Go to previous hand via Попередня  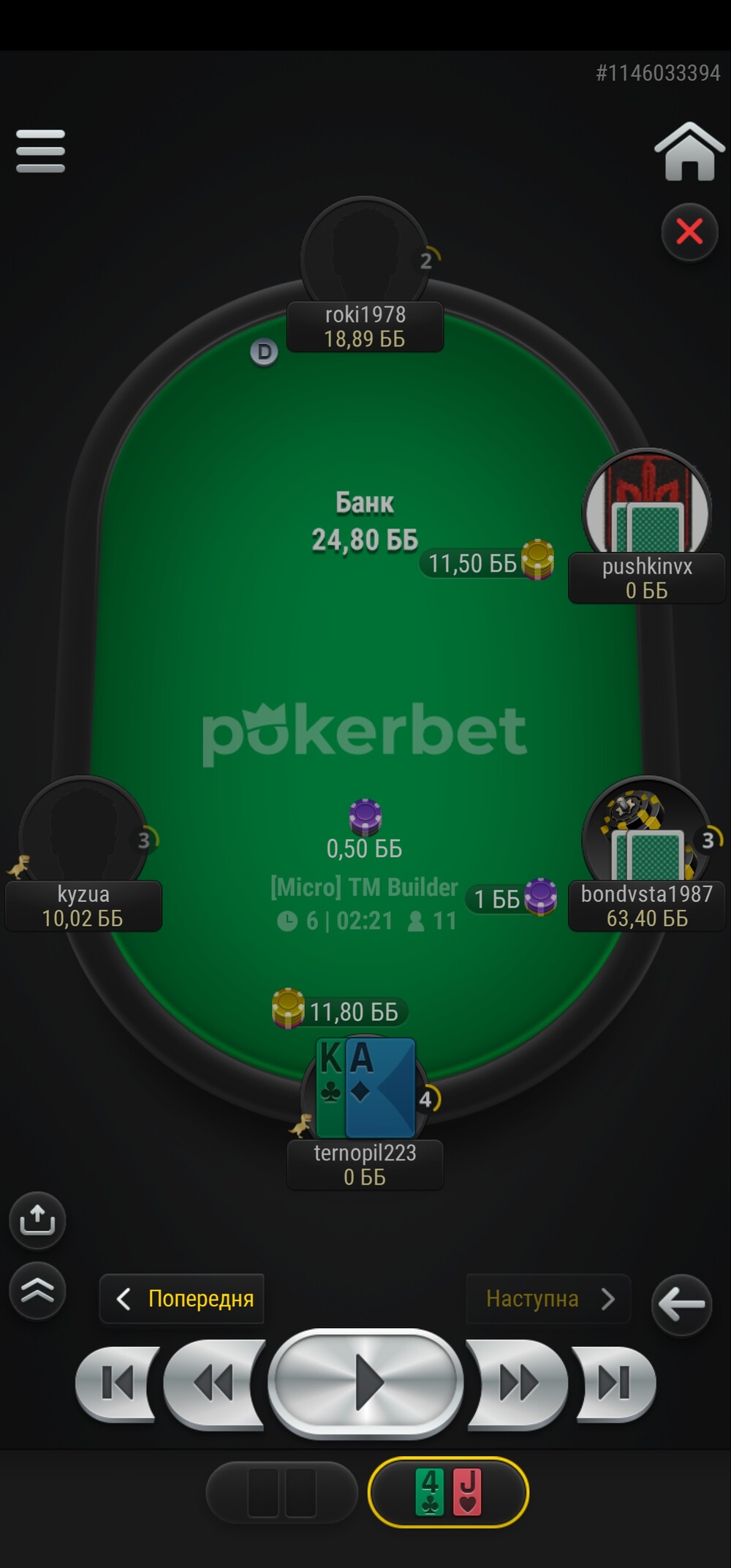(182, 1299)
